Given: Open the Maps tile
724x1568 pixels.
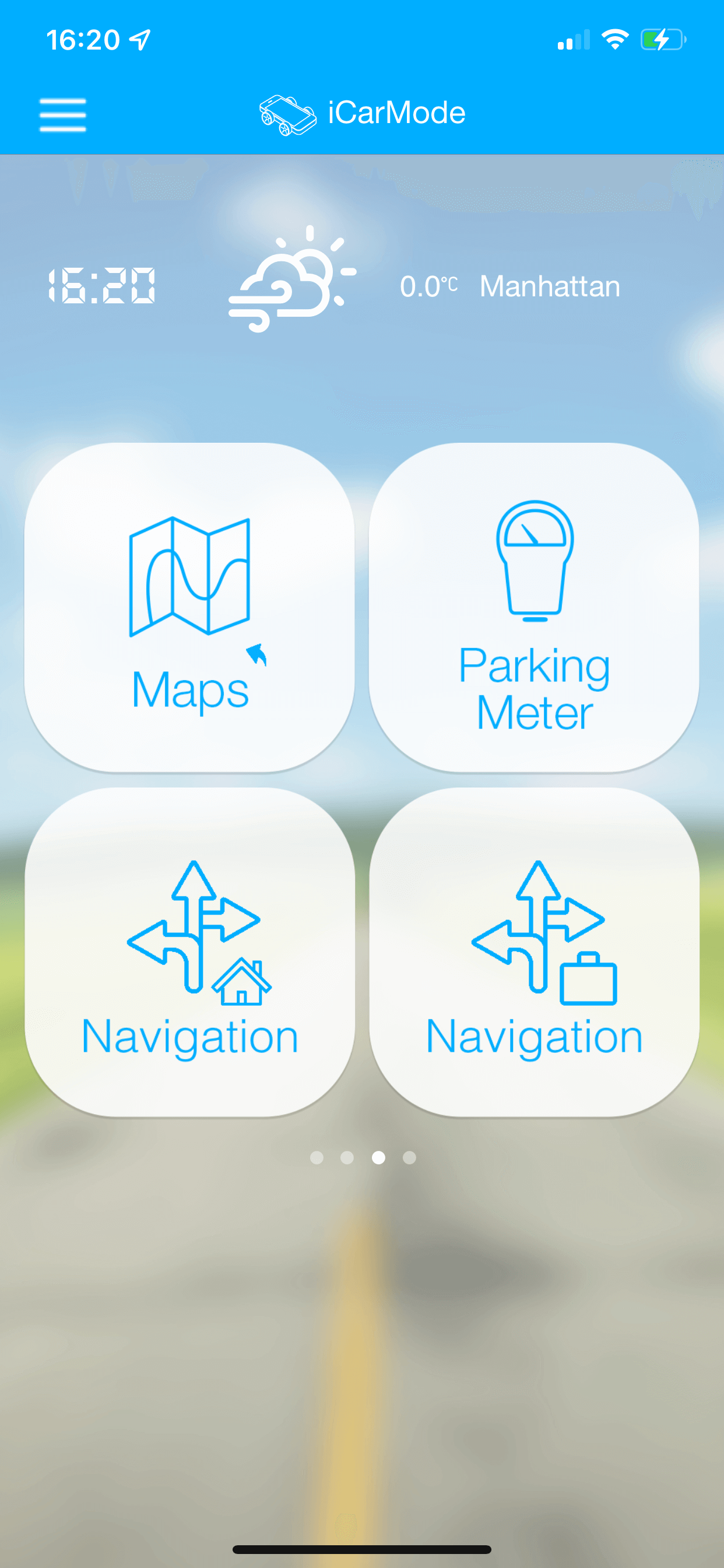Looking at the screenshot, I should click(189, 607).
